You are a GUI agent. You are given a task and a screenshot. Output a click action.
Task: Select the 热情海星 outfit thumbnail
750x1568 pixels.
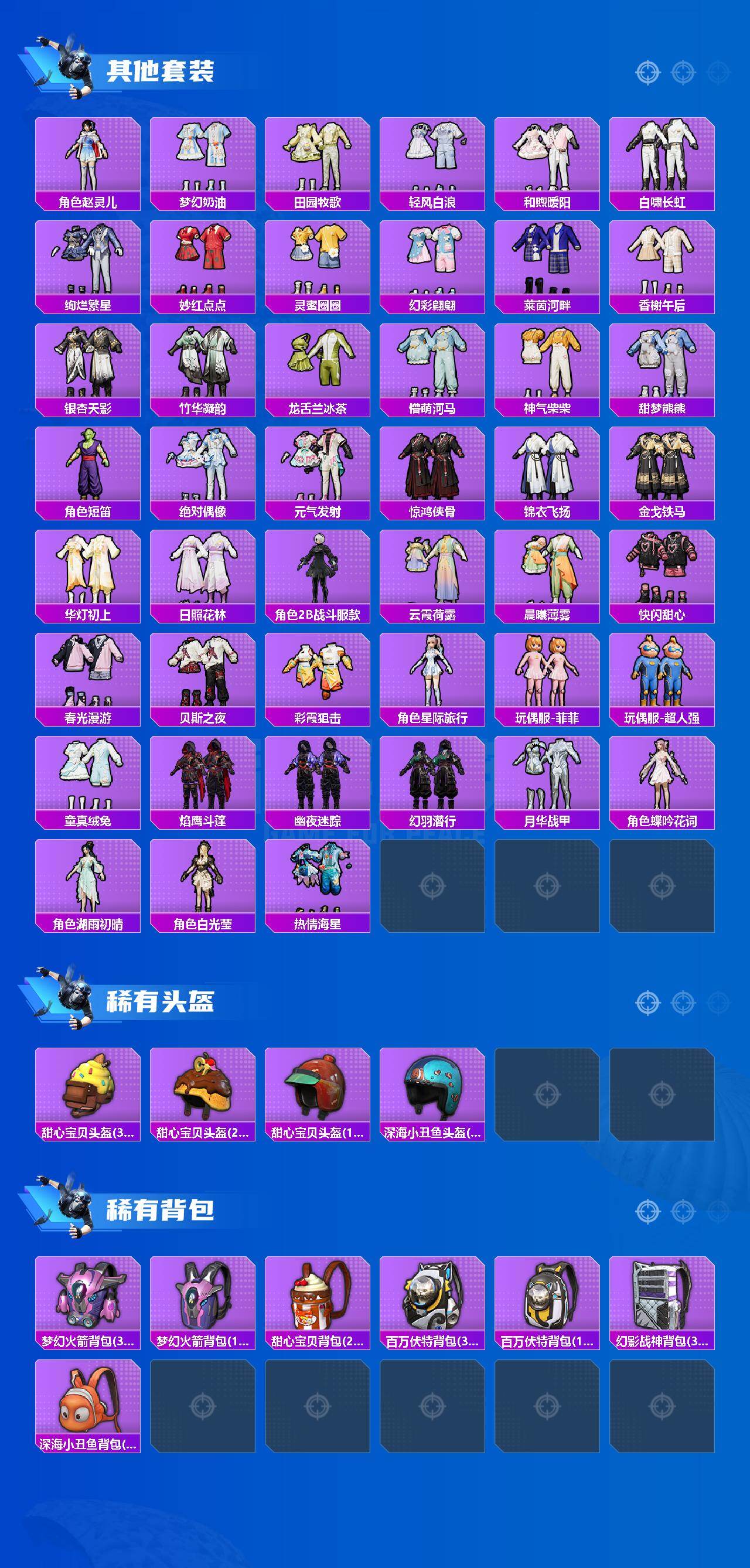tap(318, 889)
